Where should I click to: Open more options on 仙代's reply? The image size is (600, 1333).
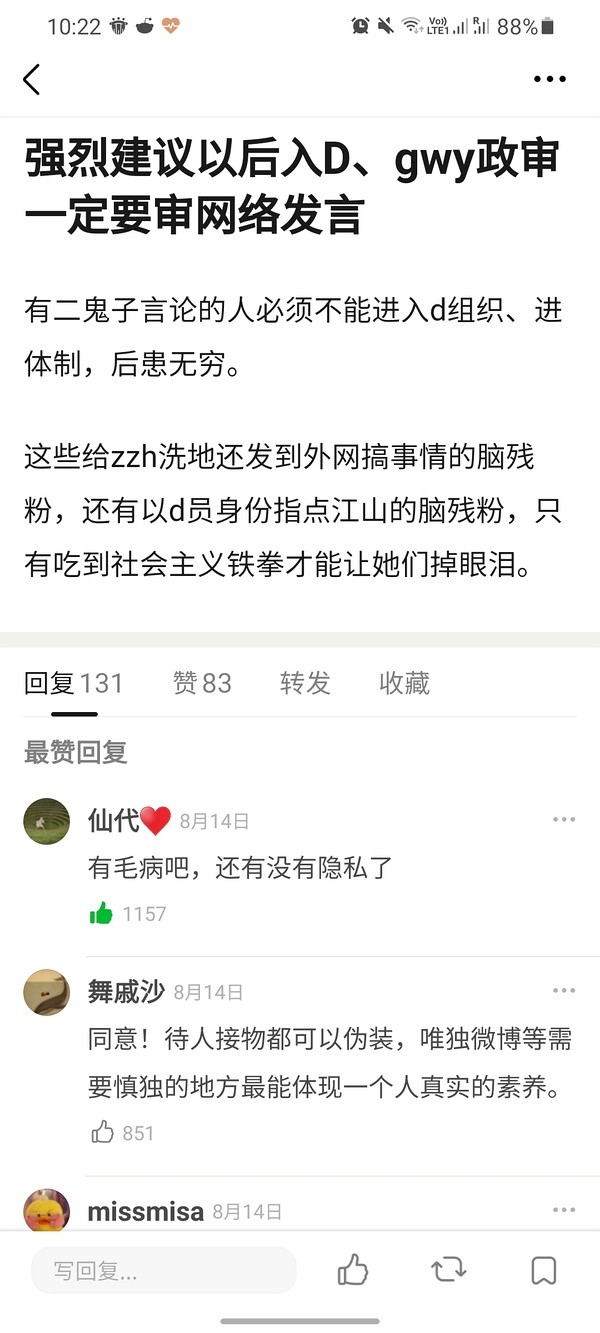point(564,820)
